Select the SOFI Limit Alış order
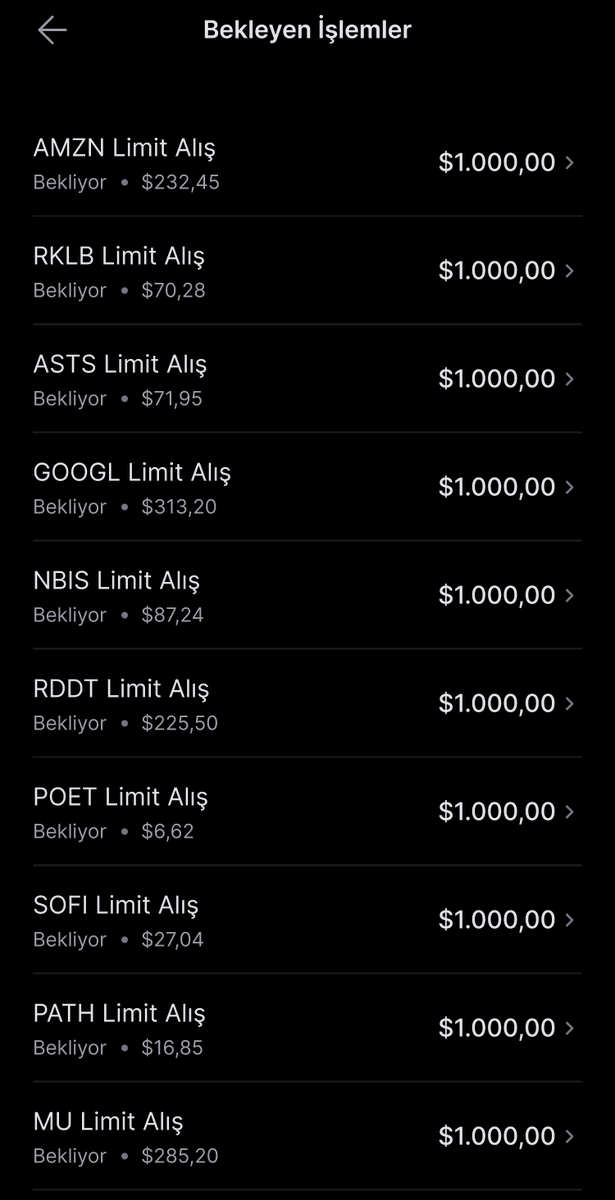This screenshot has height=1200, width=615. click(306, 919)
